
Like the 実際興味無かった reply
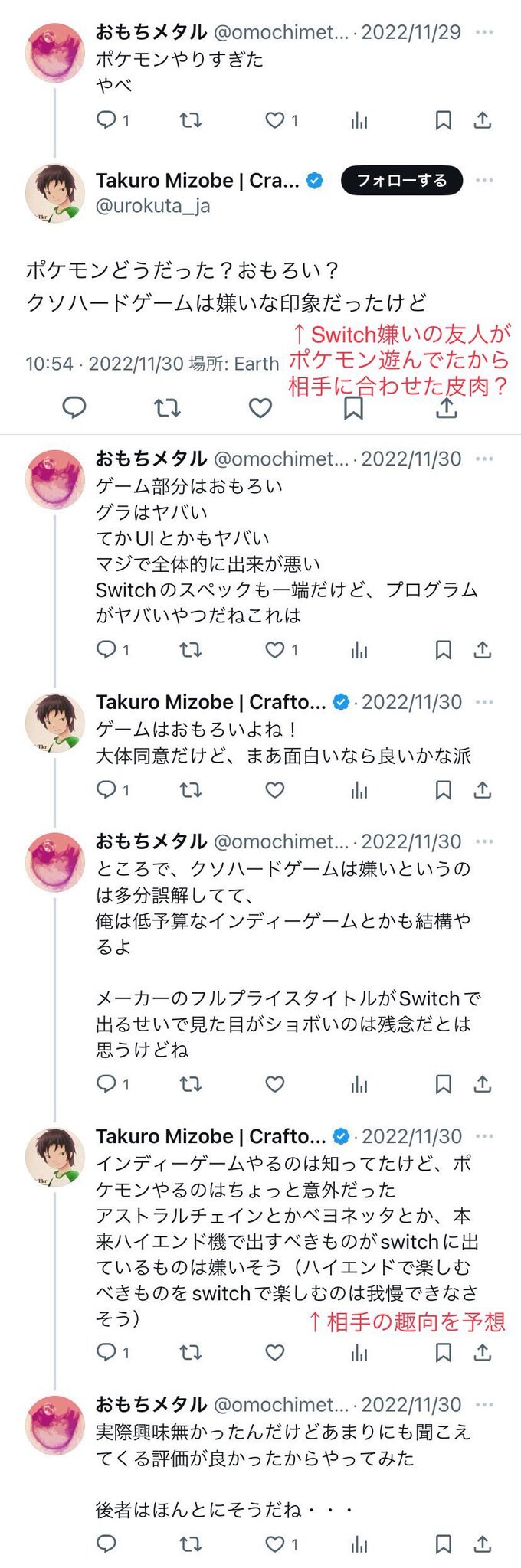click(275, 1543)
